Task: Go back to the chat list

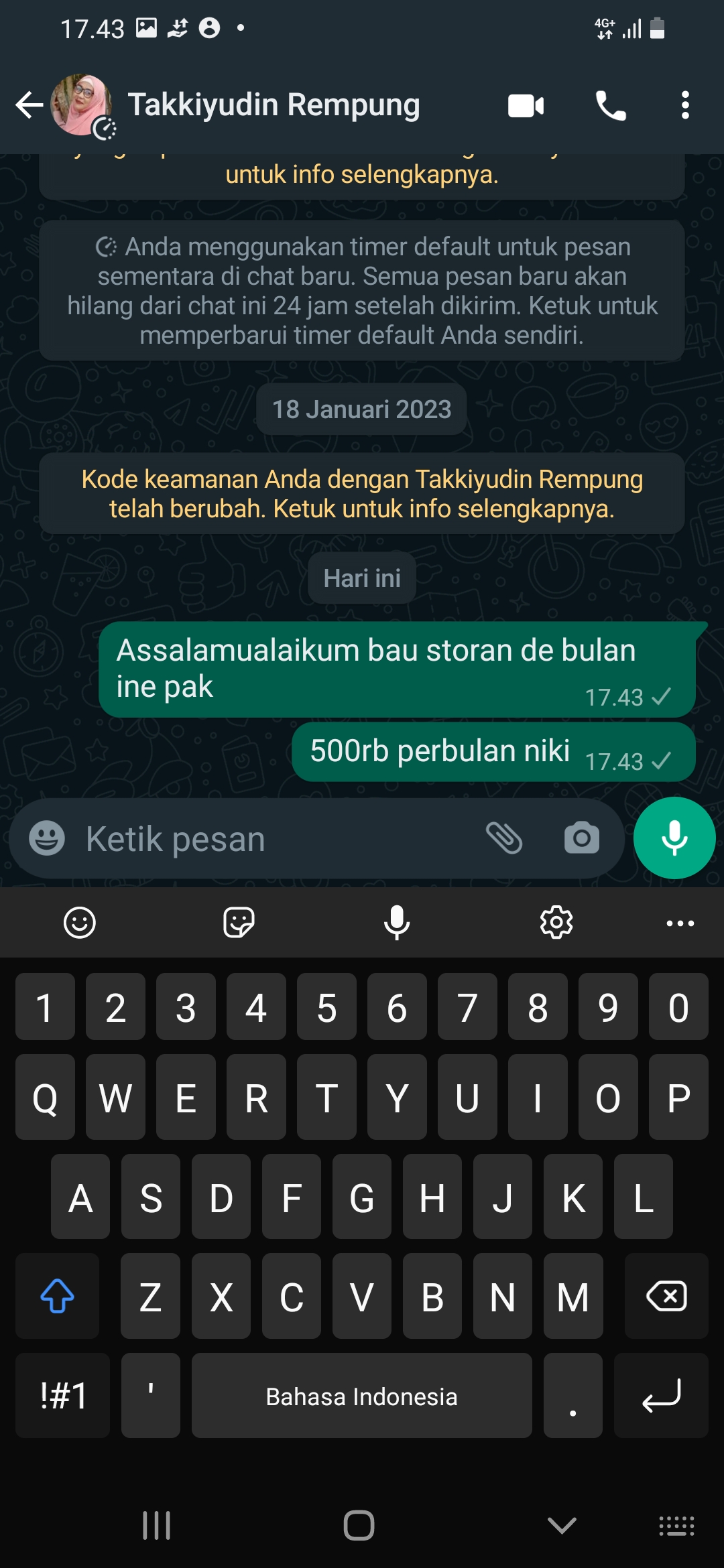Action: click(29, 105)
